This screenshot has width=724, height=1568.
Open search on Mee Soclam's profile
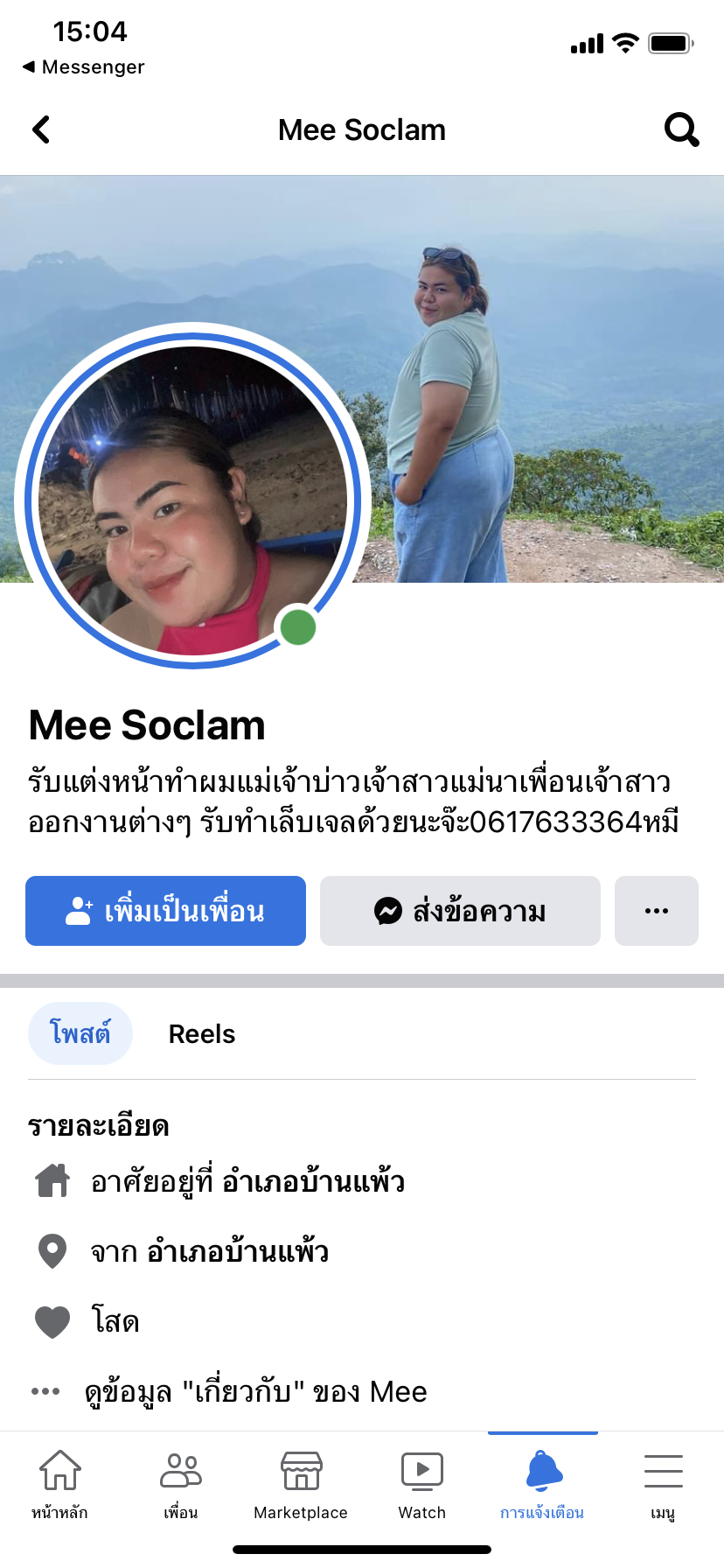point(681,130)
